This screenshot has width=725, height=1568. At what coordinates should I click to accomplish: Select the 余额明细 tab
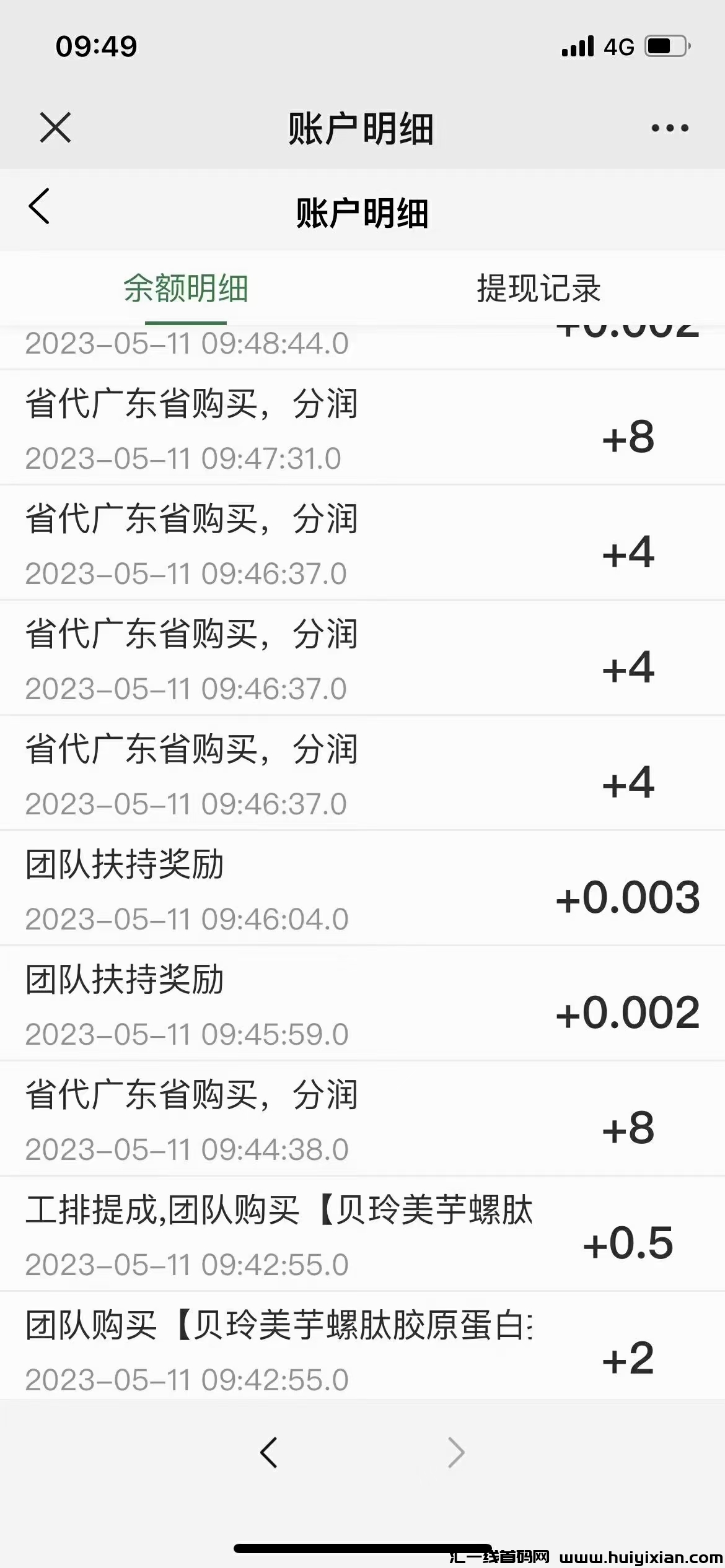pos(186,289)
